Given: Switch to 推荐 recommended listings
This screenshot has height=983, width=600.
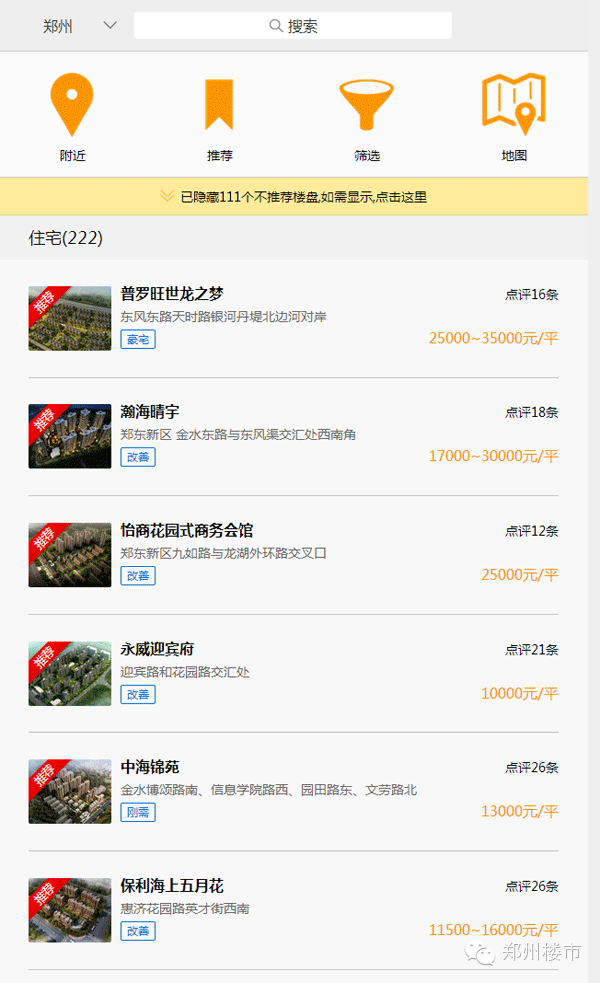Looking at the screenshot, I should coord(219,117).
